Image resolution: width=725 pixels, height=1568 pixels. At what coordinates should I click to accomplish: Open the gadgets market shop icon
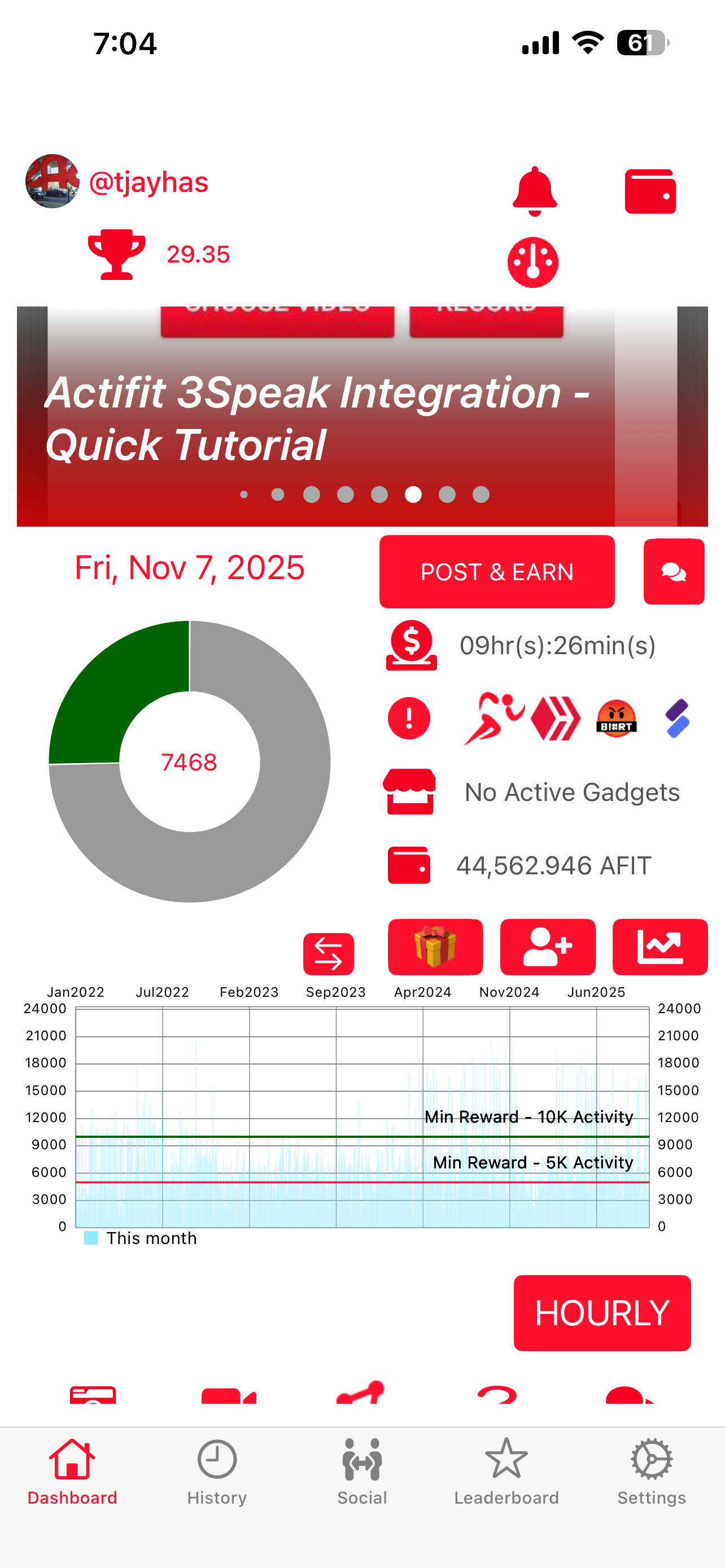click(410, 791)
